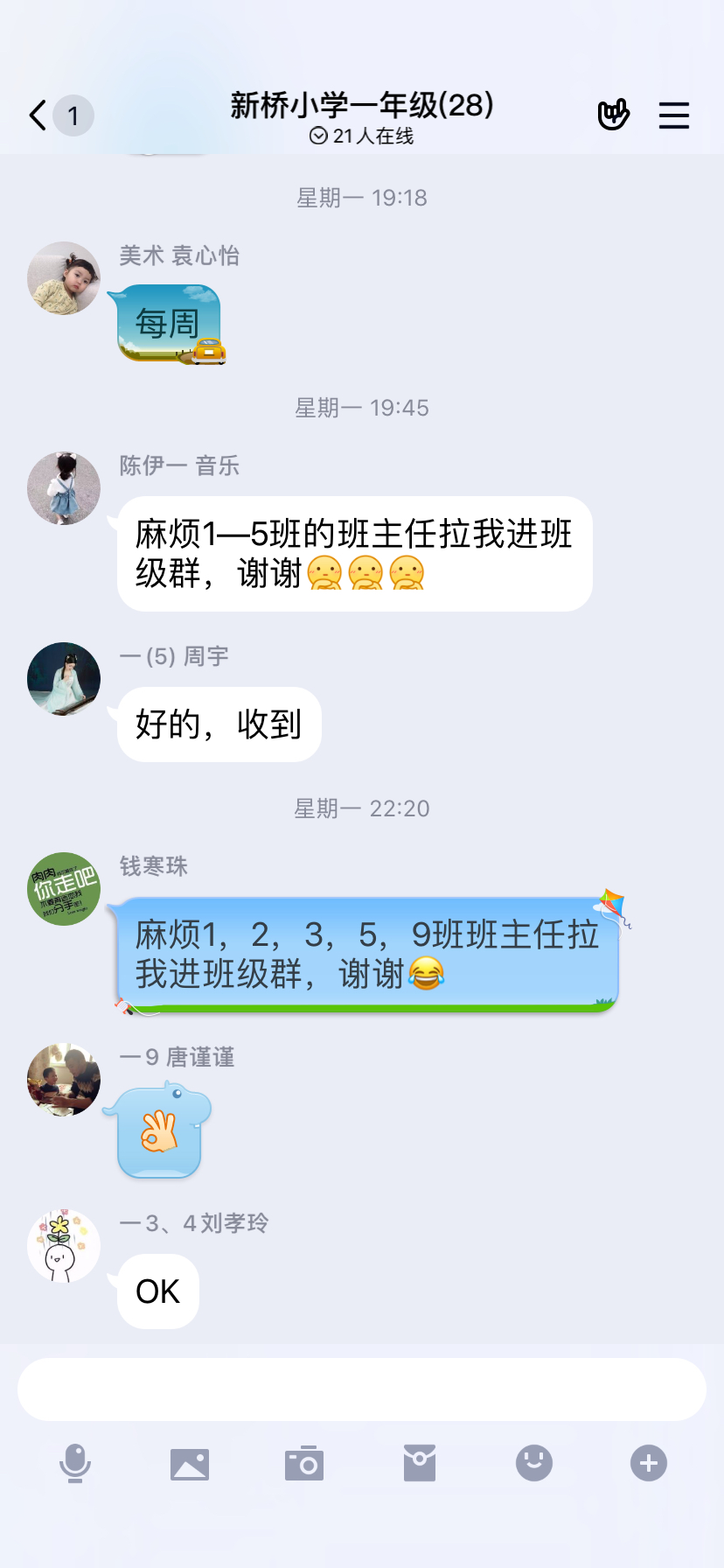View 美术 袁心怡's profile avatar
The image size is (724, 1568).
[x=64, y=278]
